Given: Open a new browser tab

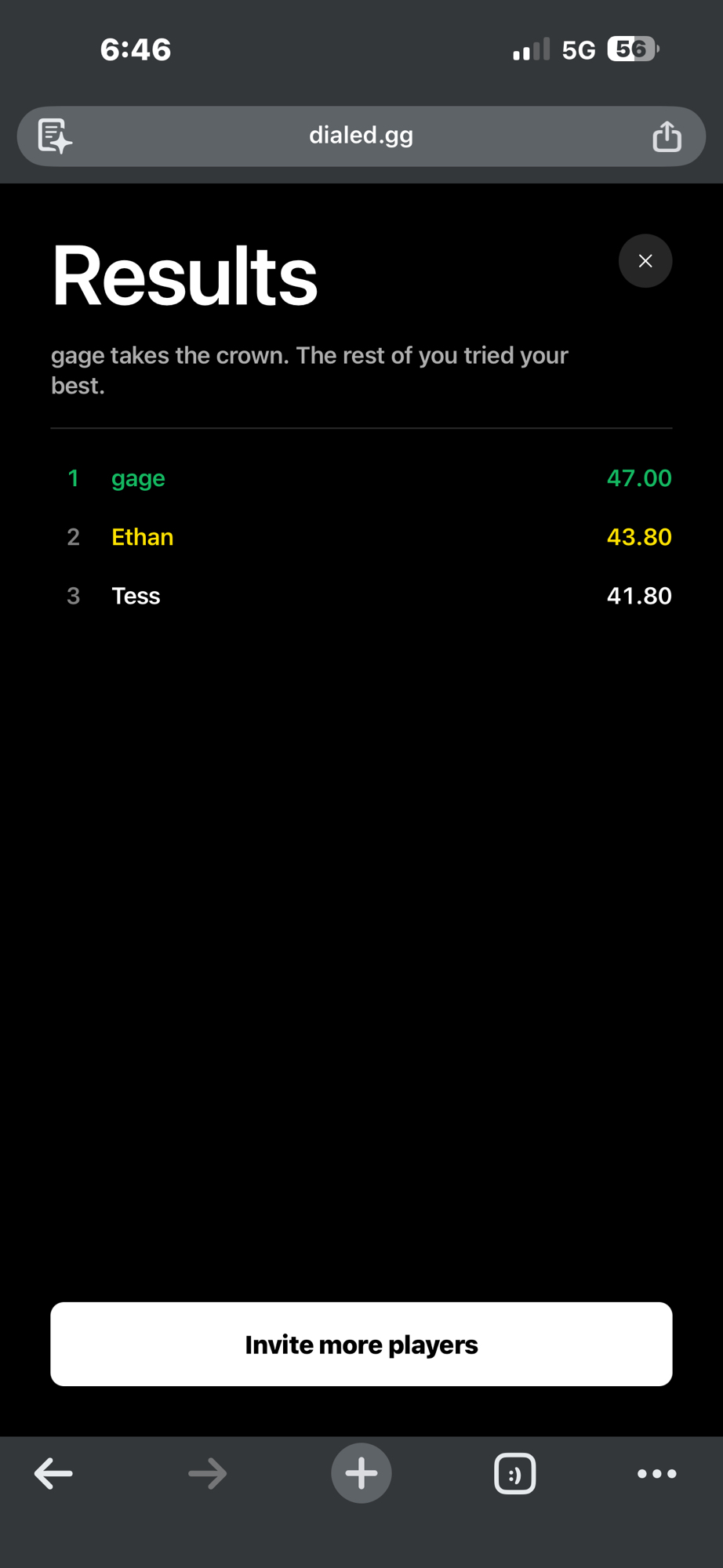Looking at the screenshot, I should coord(361,1473).
